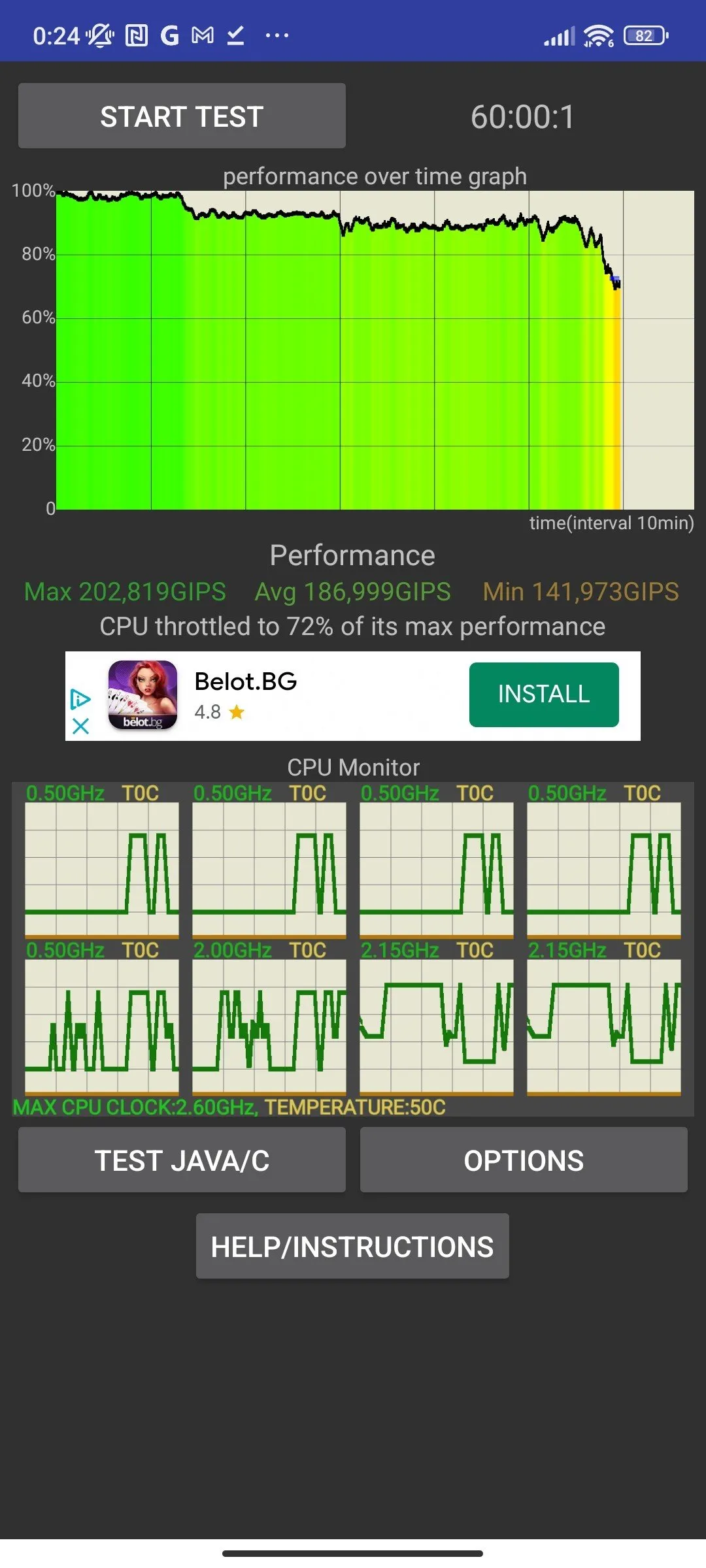Screen dimensions: 706x1568
Task: Tap the START TEST button
Action: (x=182, y=116)
